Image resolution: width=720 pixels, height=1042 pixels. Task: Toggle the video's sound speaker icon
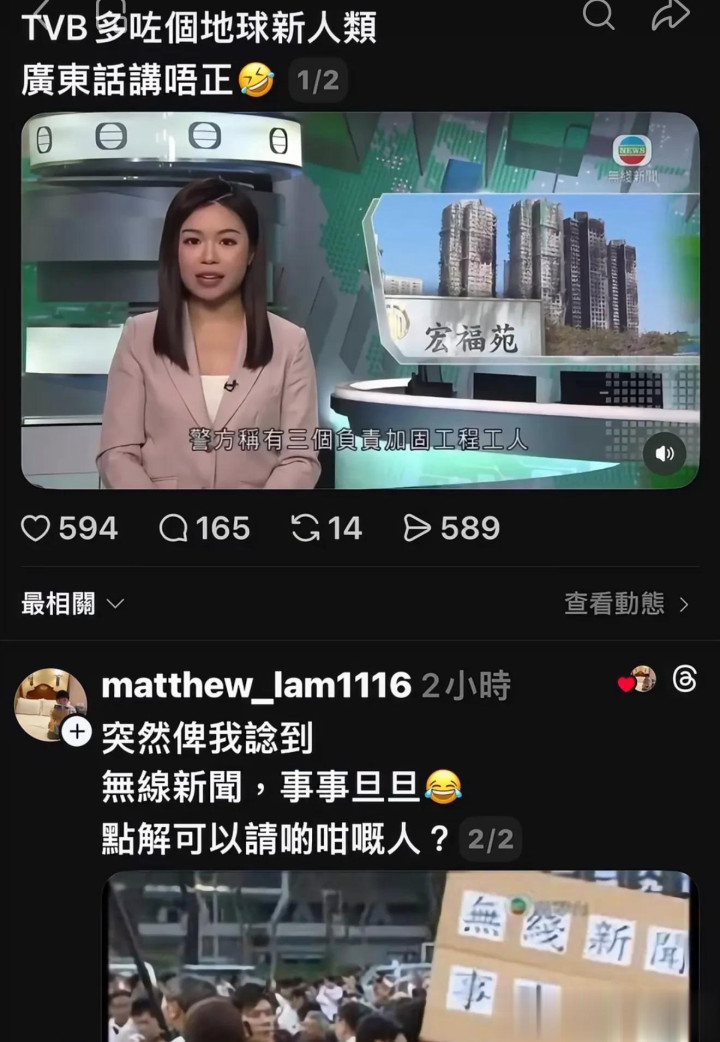(x=665, y=453)
